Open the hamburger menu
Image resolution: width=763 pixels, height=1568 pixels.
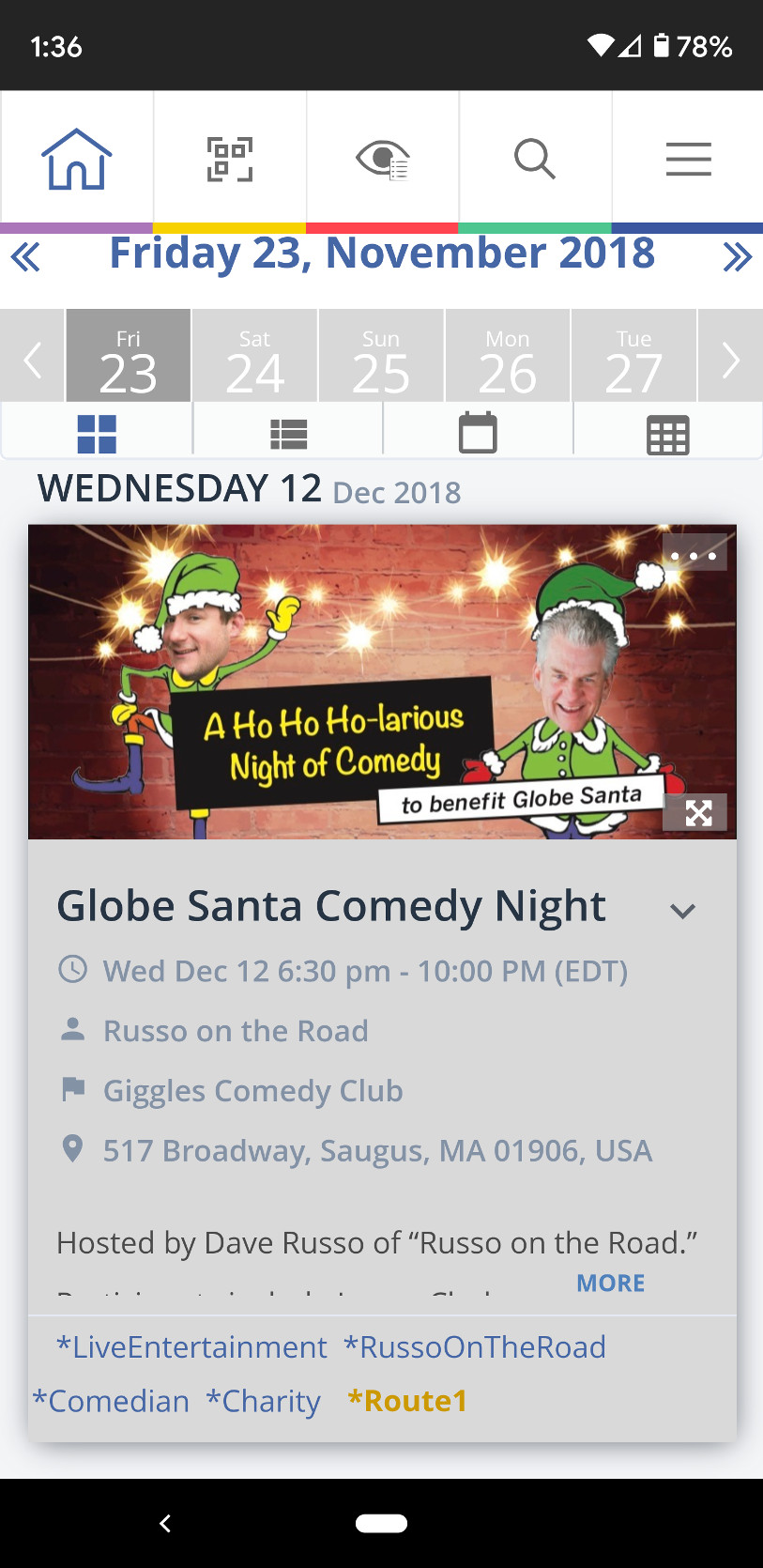pos(688,159)
